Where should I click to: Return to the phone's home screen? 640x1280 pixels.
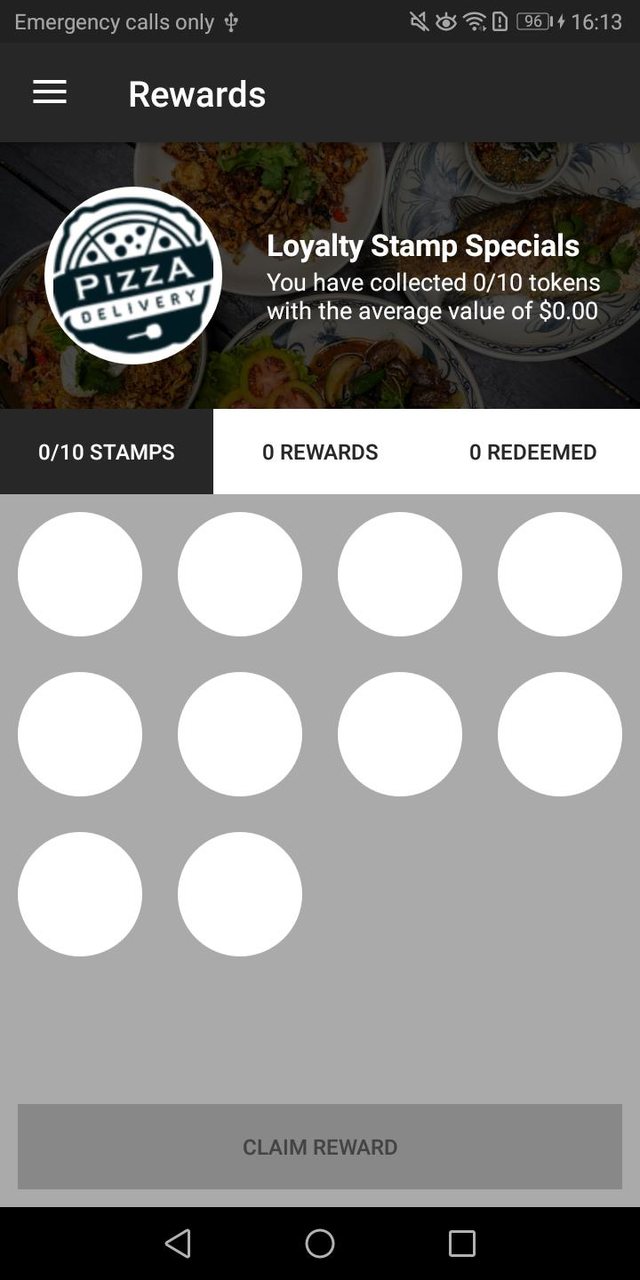(x=320, y=1243)
